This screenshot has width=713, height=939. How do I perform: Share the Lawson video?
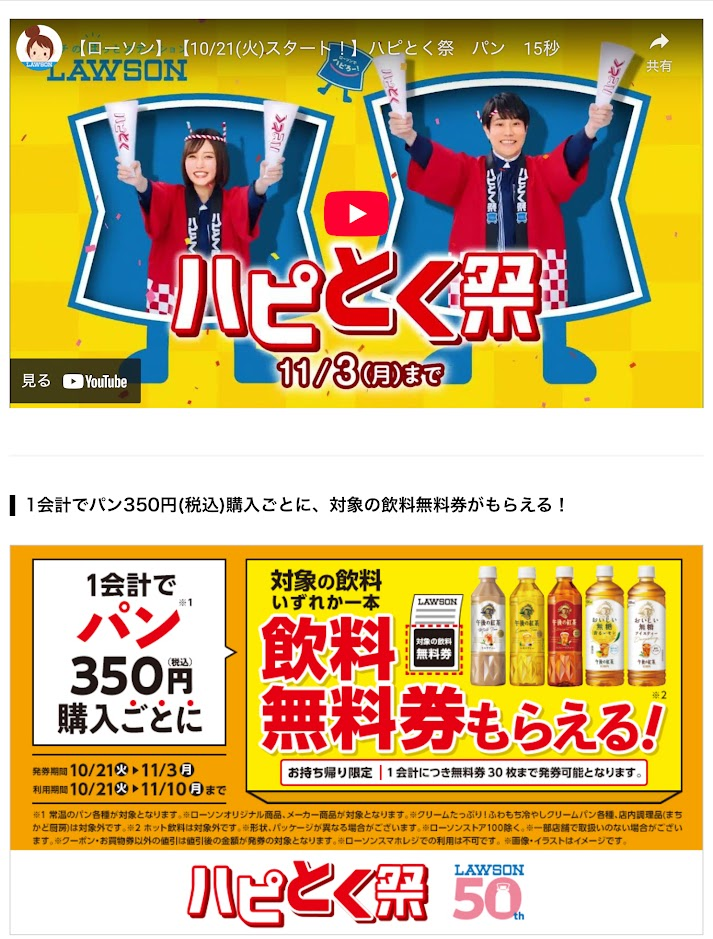pos(658,50)
